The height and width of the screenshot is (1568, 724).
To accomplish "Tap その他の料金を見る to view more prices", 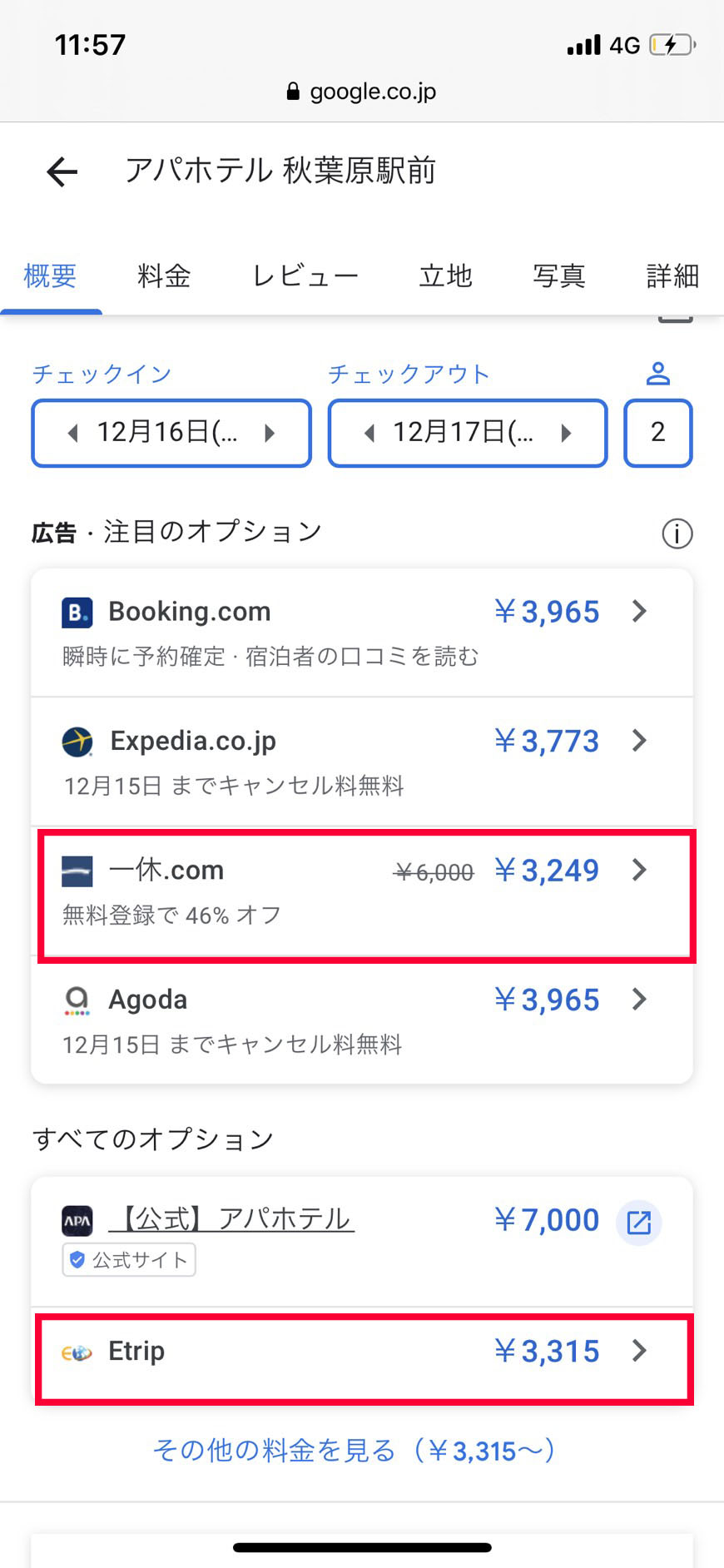I will tap(355, 1451).
